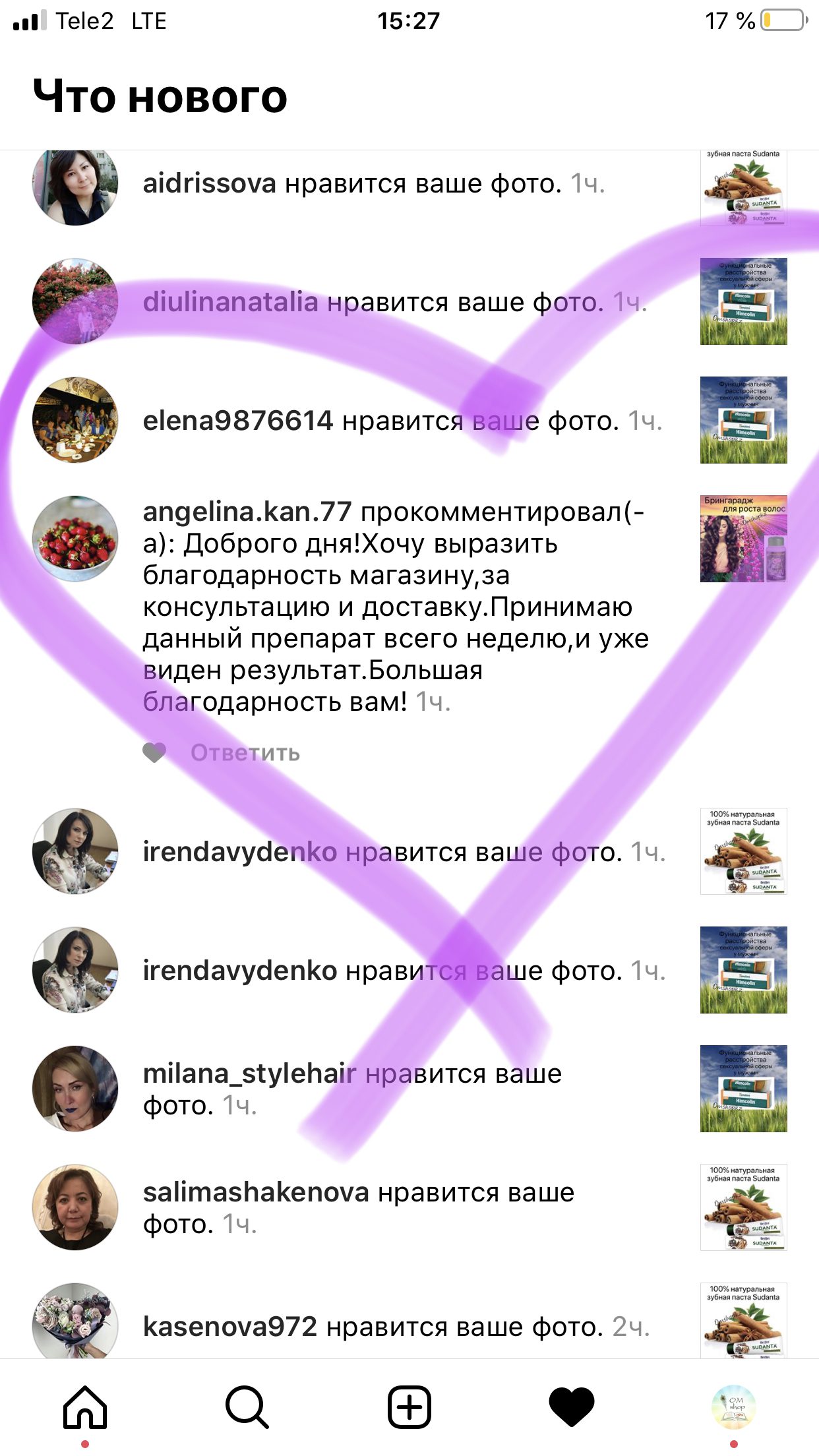819x1456 pixels.
Task: Tap Ответить to reply to angelina.kan.77
Action: click(x=245, y=752)
